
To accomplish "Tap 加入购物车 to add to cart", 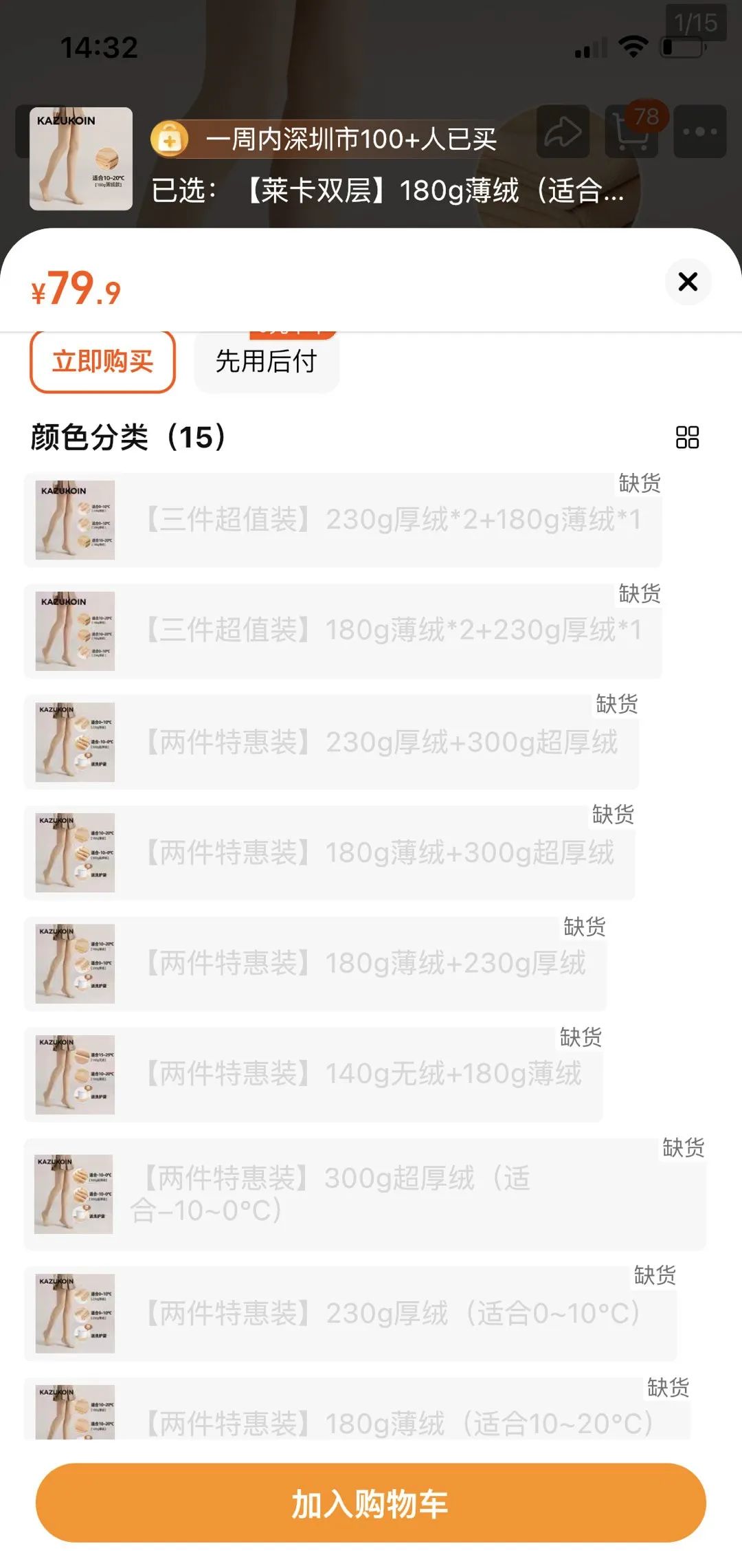I will coord(371,1503).
